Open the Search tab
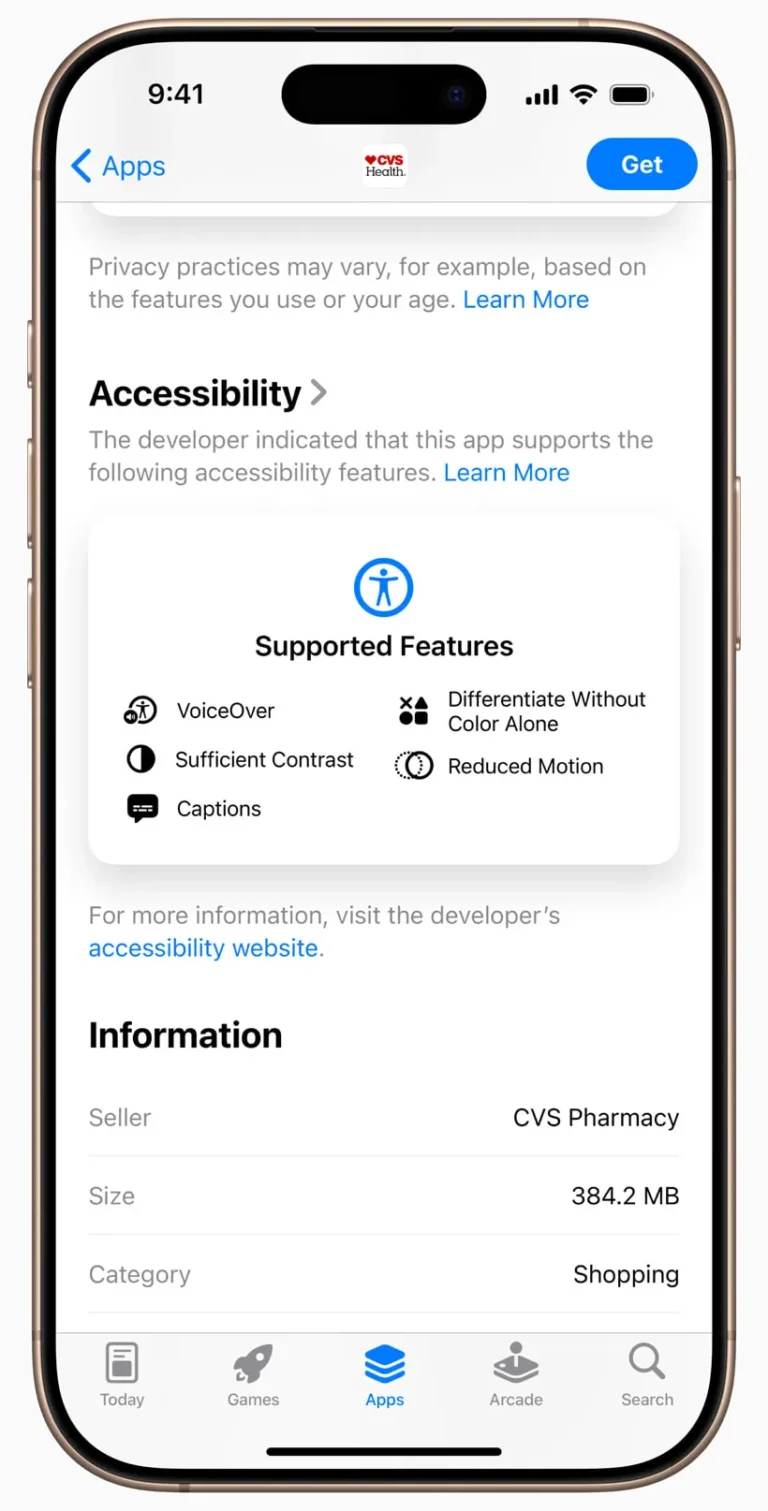The height and width of the screenshot is (1511, 768). [x=647, y=1375]
